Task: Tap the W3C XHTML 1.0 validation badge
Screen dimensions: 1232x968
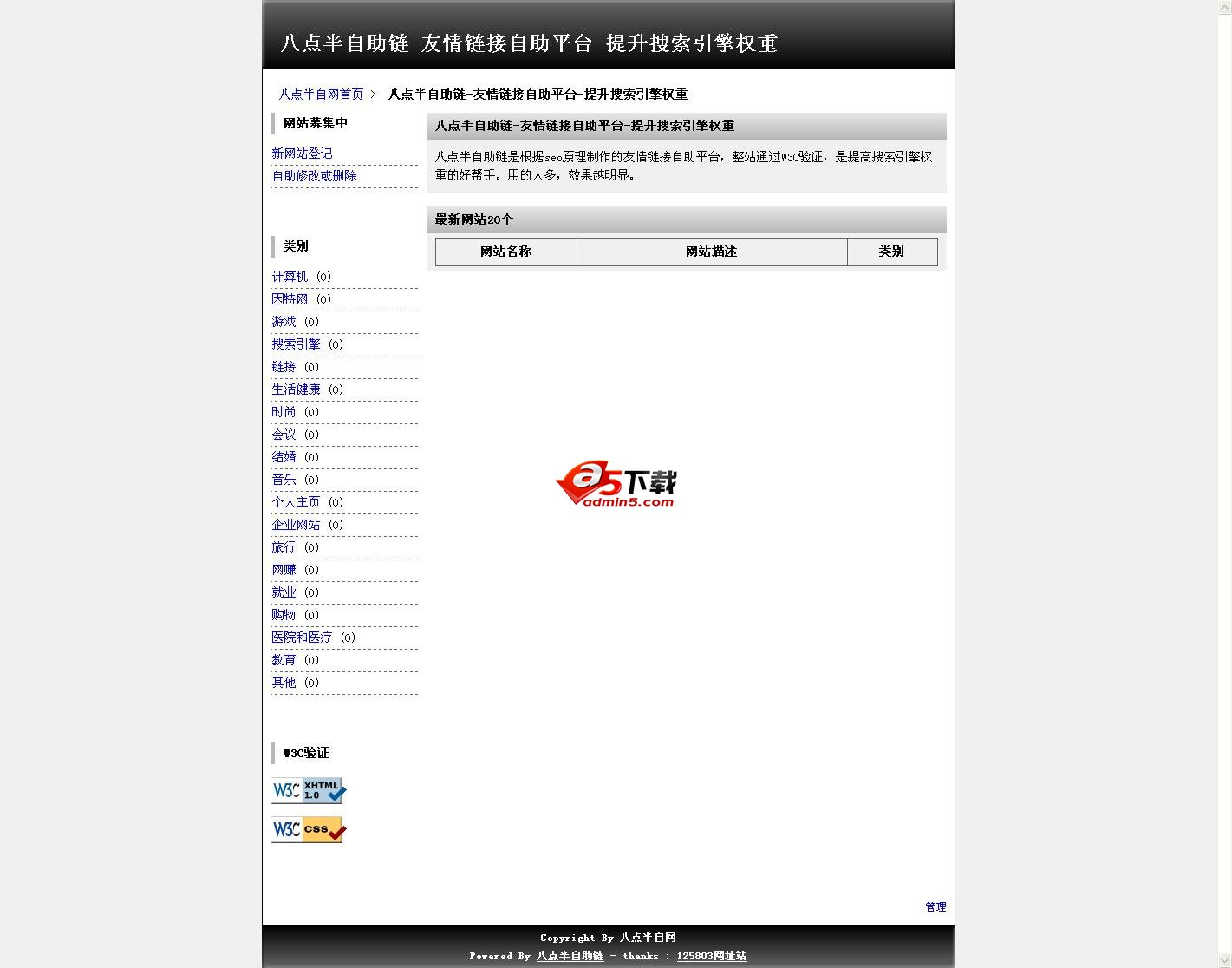Action: (x=308, y=790)
